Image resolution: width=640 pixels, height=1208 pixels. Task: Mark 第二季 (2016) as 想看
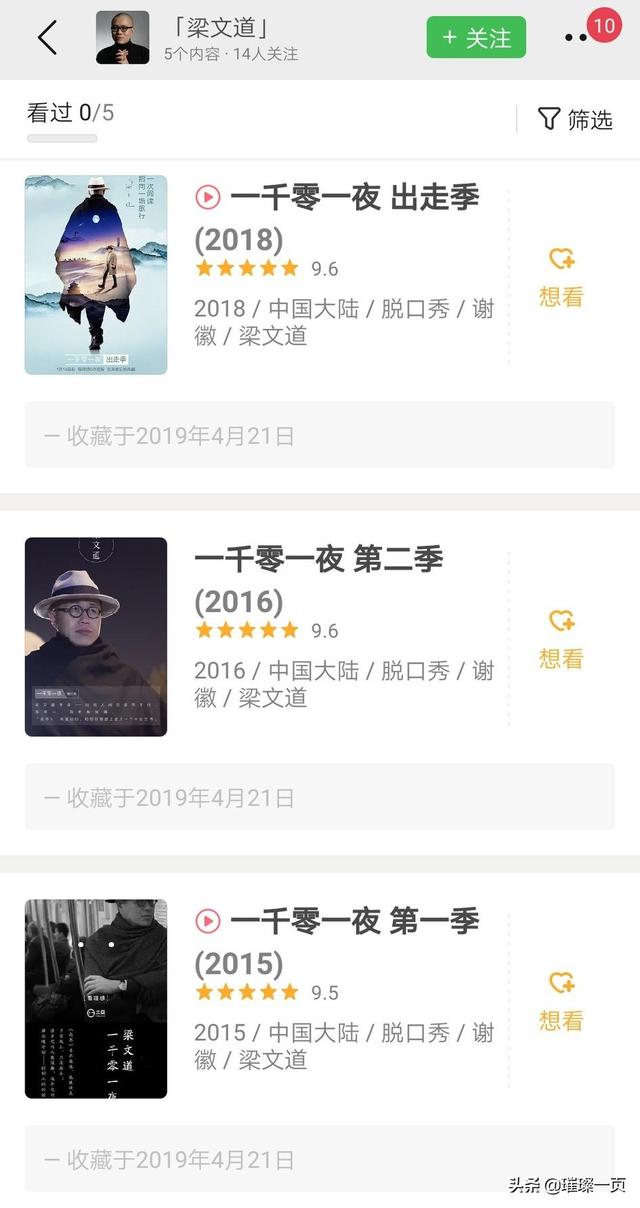(x=561, y=640)
